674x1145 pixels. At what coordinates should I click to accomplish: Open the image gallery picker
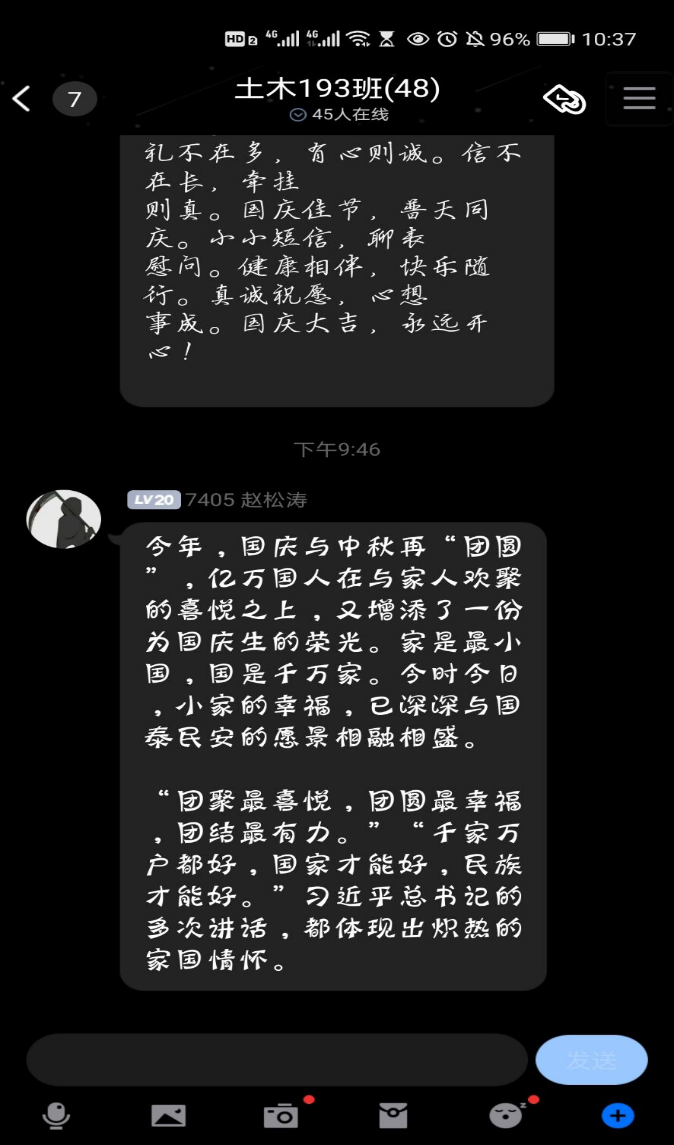pyautogui.click(x=168, y=1116)
